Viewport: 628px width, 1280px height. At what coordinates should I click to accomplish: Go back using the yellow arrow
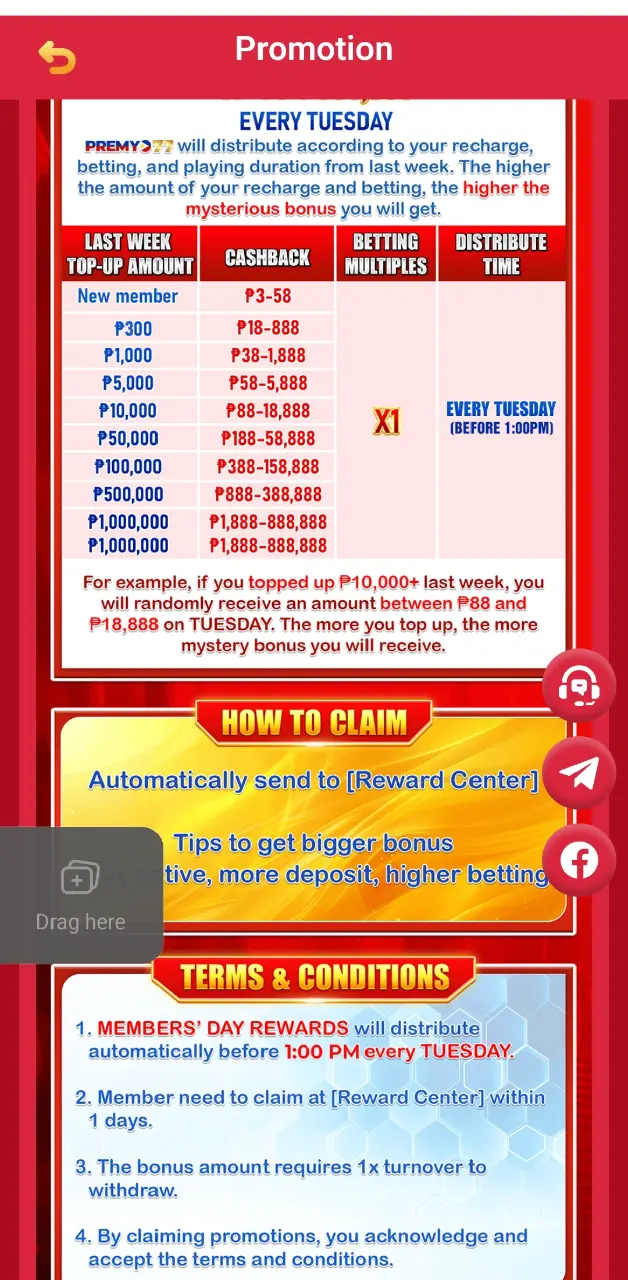click(x=57, y=57)
